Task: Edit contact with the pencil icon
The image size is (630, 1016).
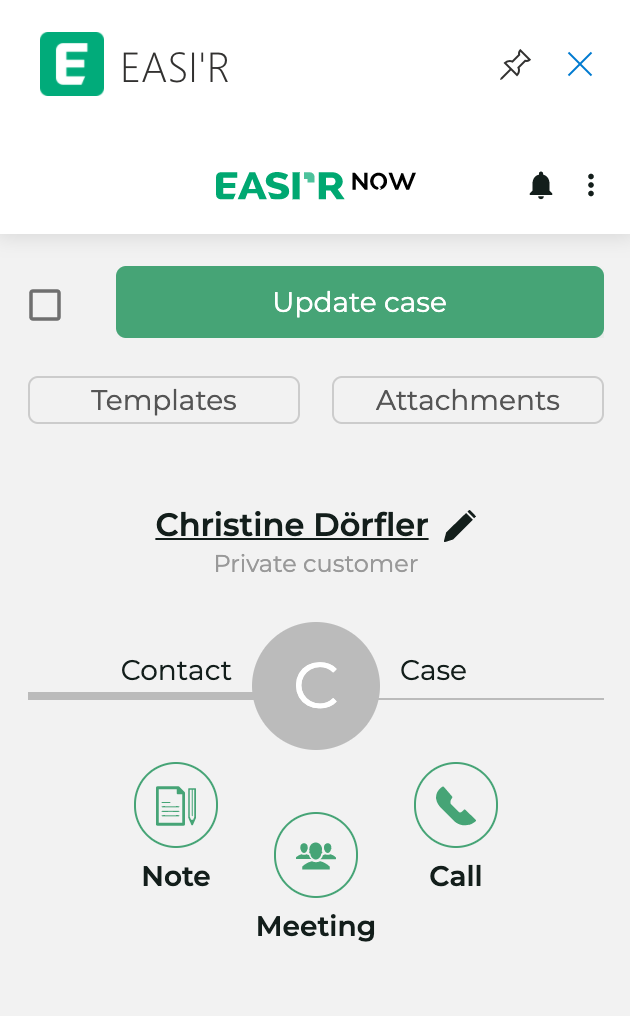Action: [x=460, y=525]
